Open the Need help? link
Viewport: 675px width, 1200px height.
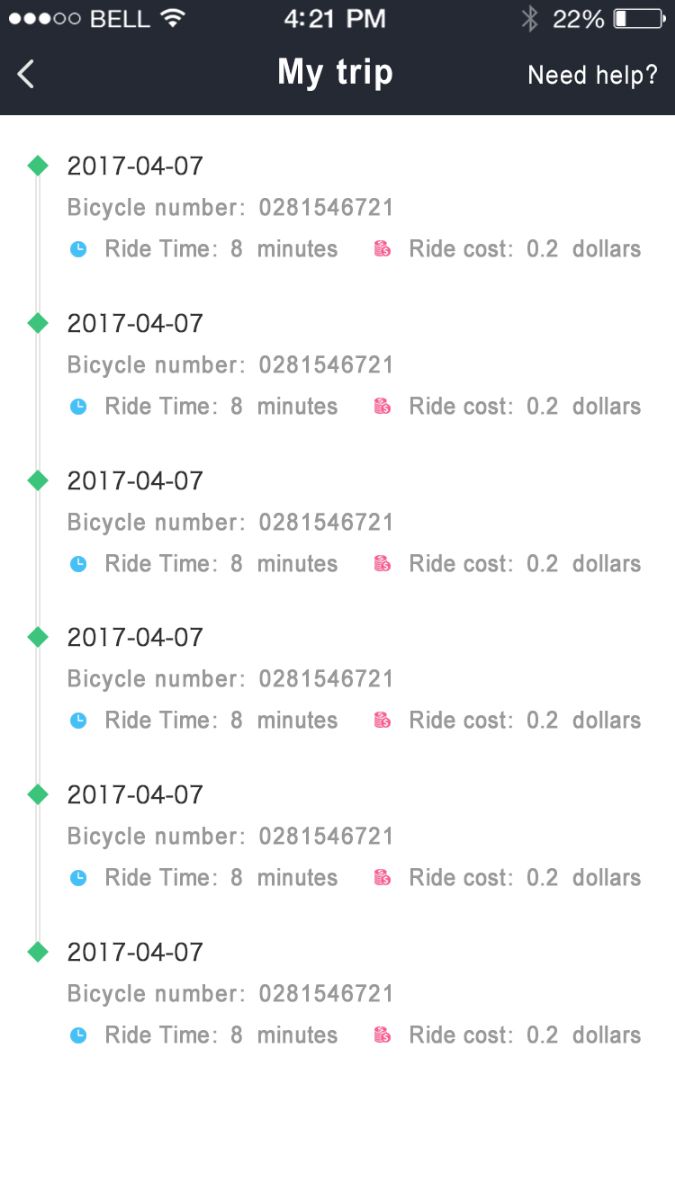click(592, 75)
